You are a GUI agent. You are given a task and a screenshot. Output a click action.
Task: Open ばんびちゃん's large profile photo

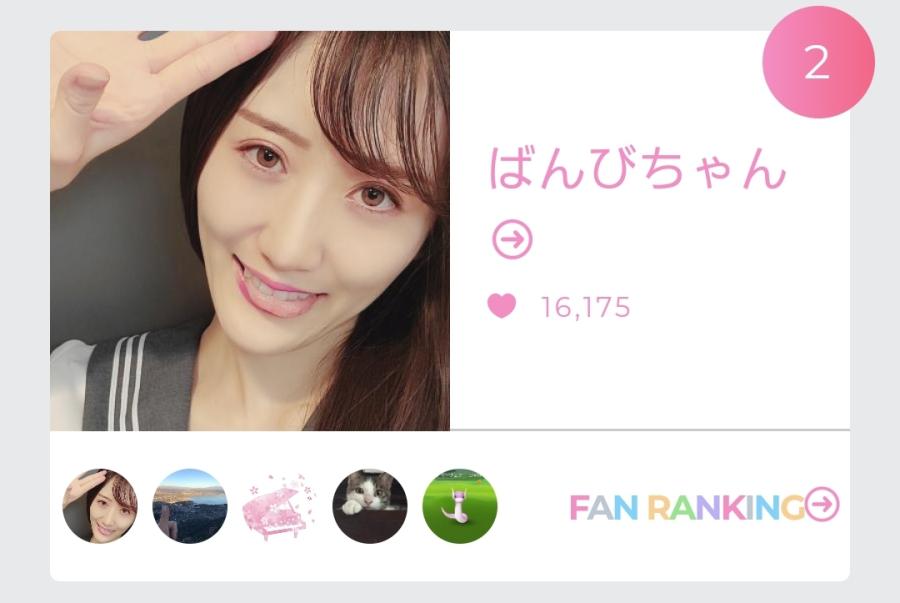pos(250,230)
